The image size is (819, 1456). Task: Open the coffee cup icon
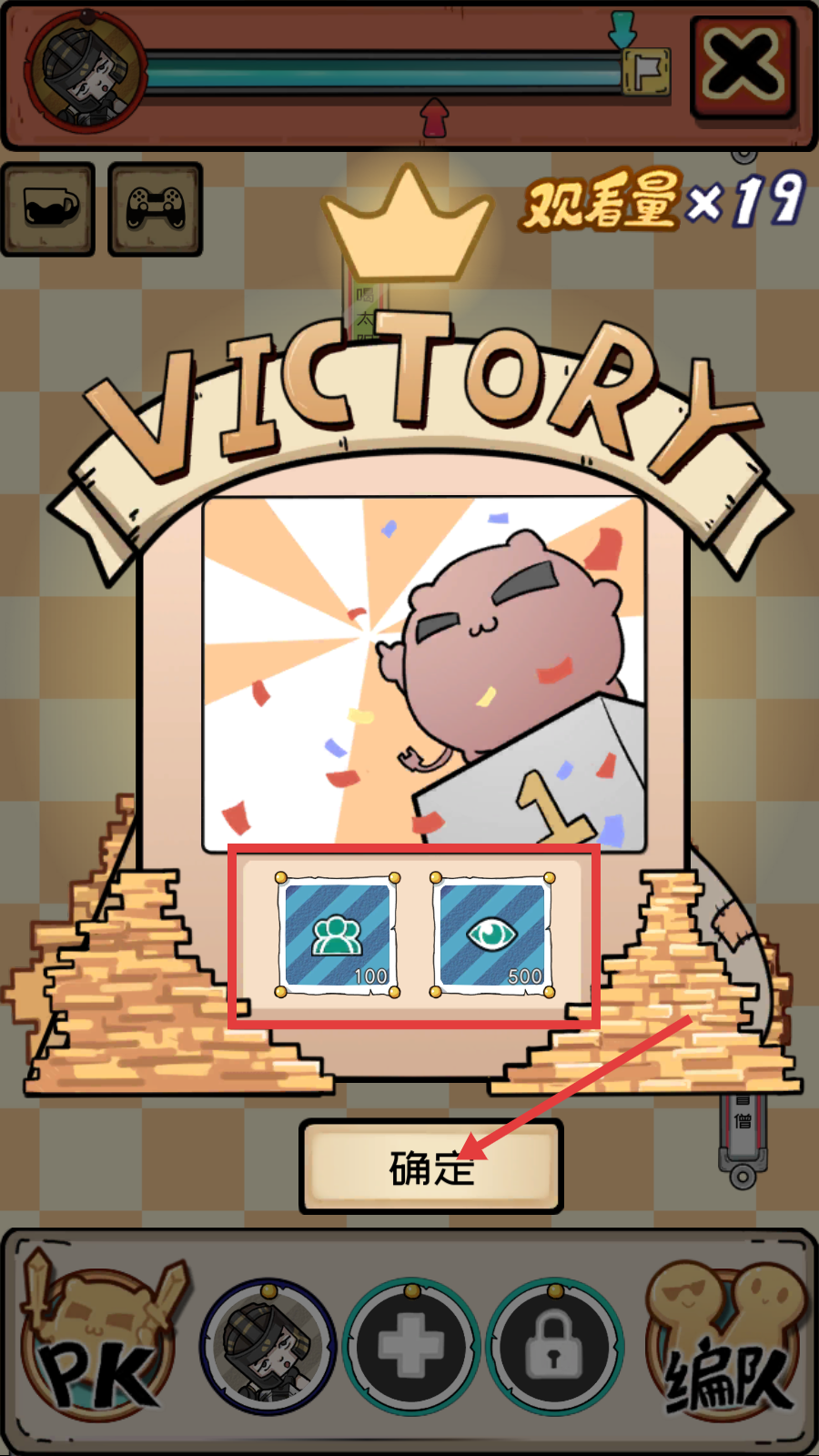point(49,208)
